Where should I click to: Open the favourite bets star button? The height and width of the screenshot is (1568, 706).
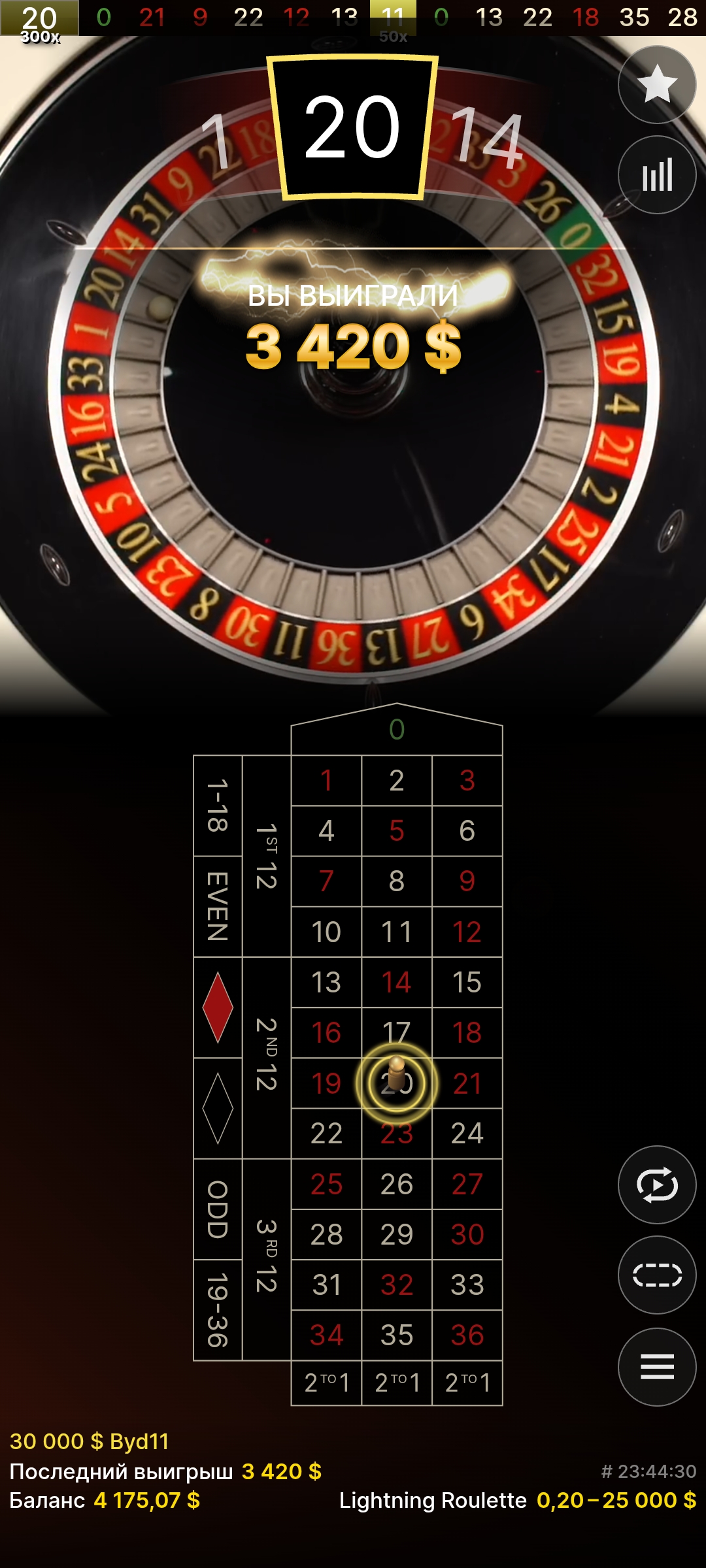coord(656,84)
